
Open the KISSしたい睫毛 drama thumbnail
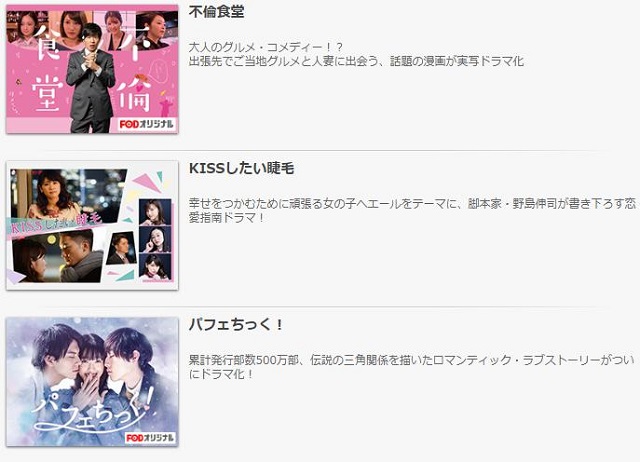(92, 225)
